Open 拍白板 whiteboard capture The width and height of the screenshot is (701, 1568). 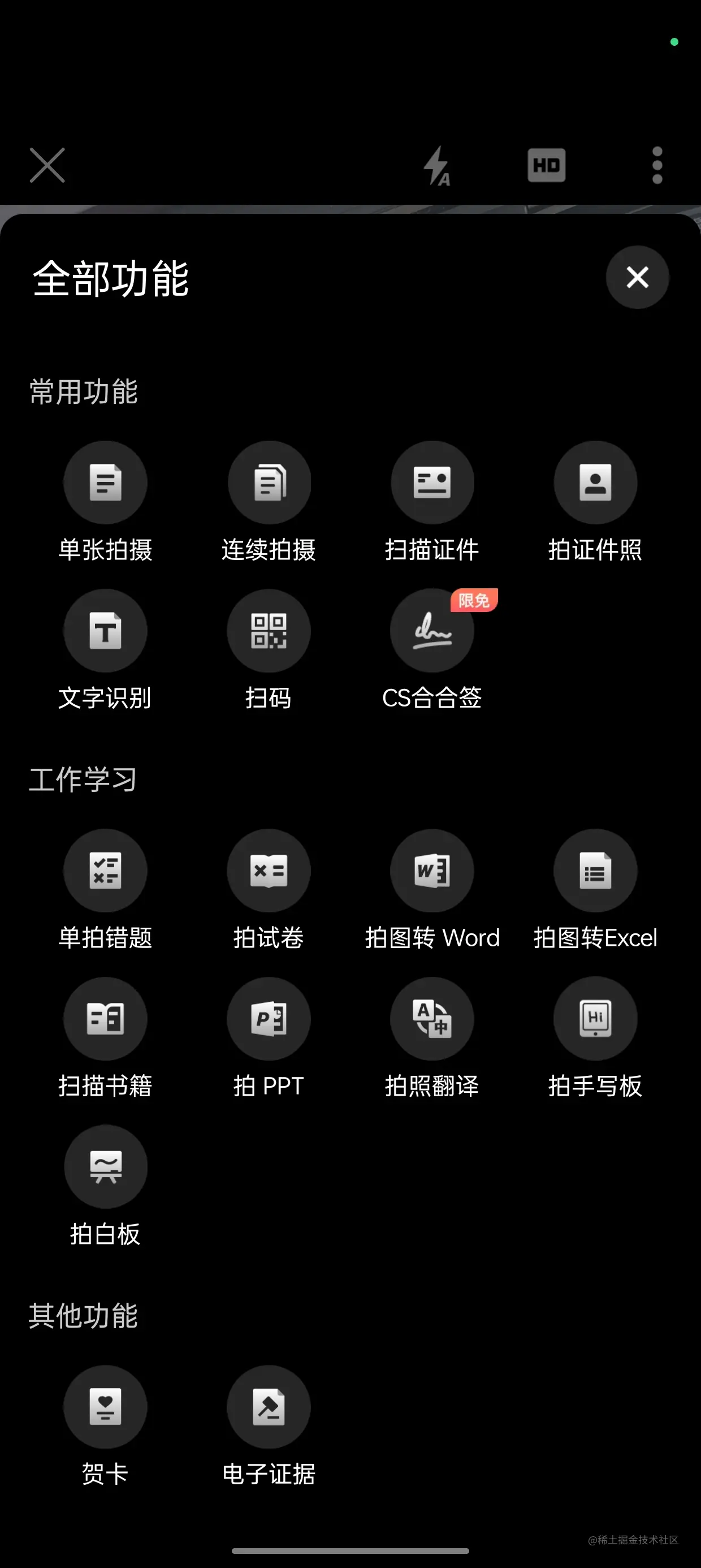point(105,1166)
